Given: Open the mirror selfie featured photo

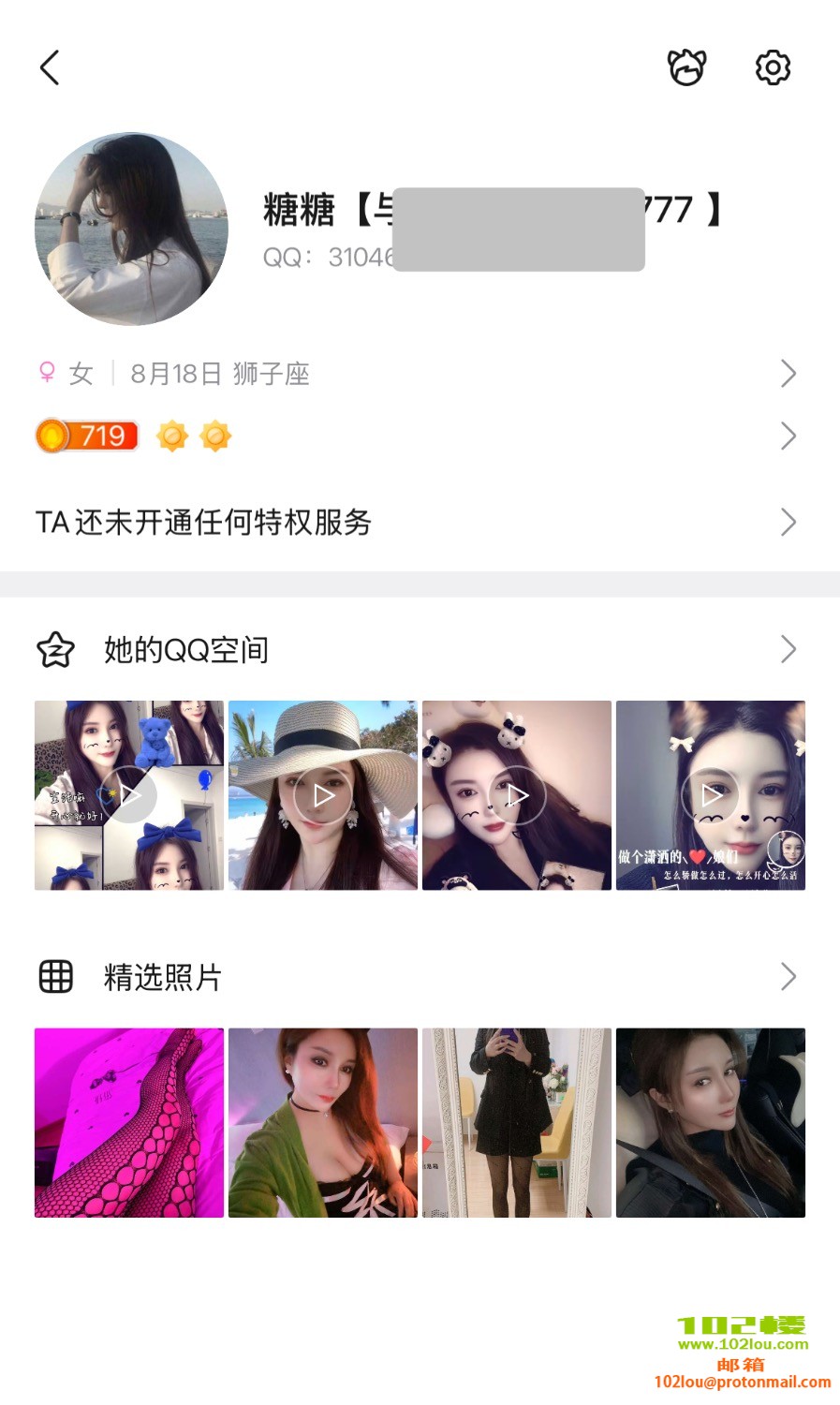Looking at the screenshot, I should pyautogui.click(x=517, y=1123).
